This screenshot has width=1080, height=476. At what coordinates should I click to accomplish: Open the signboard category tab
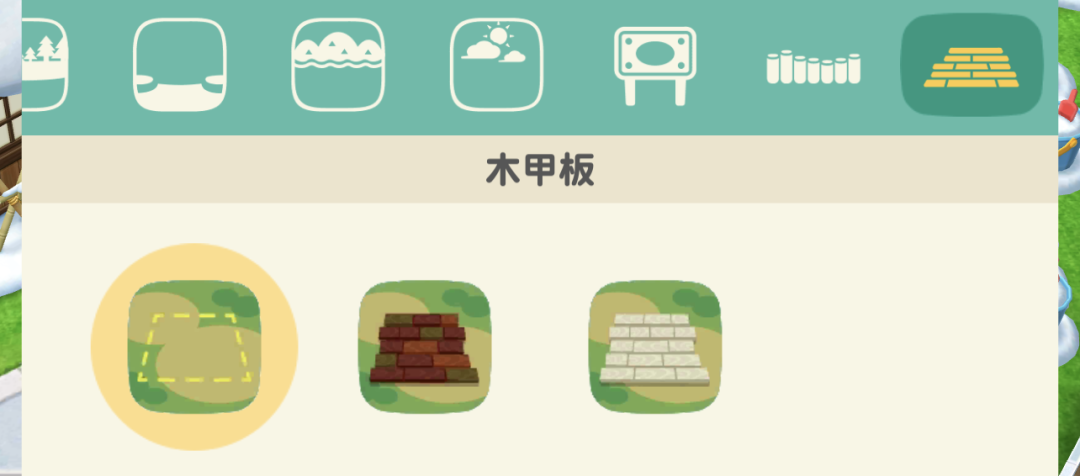pyautogui.click(x=654, y=65)
